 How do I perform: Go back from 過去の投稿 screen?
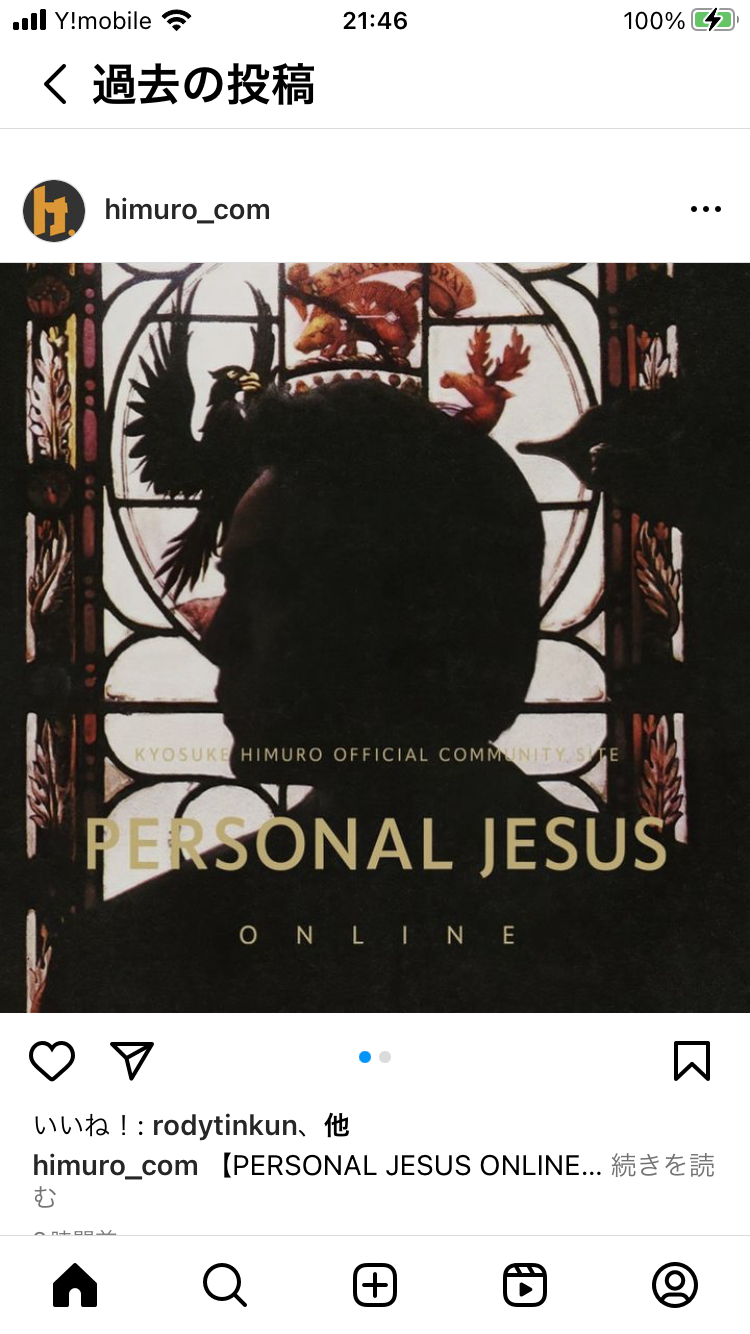pos(55,85)
